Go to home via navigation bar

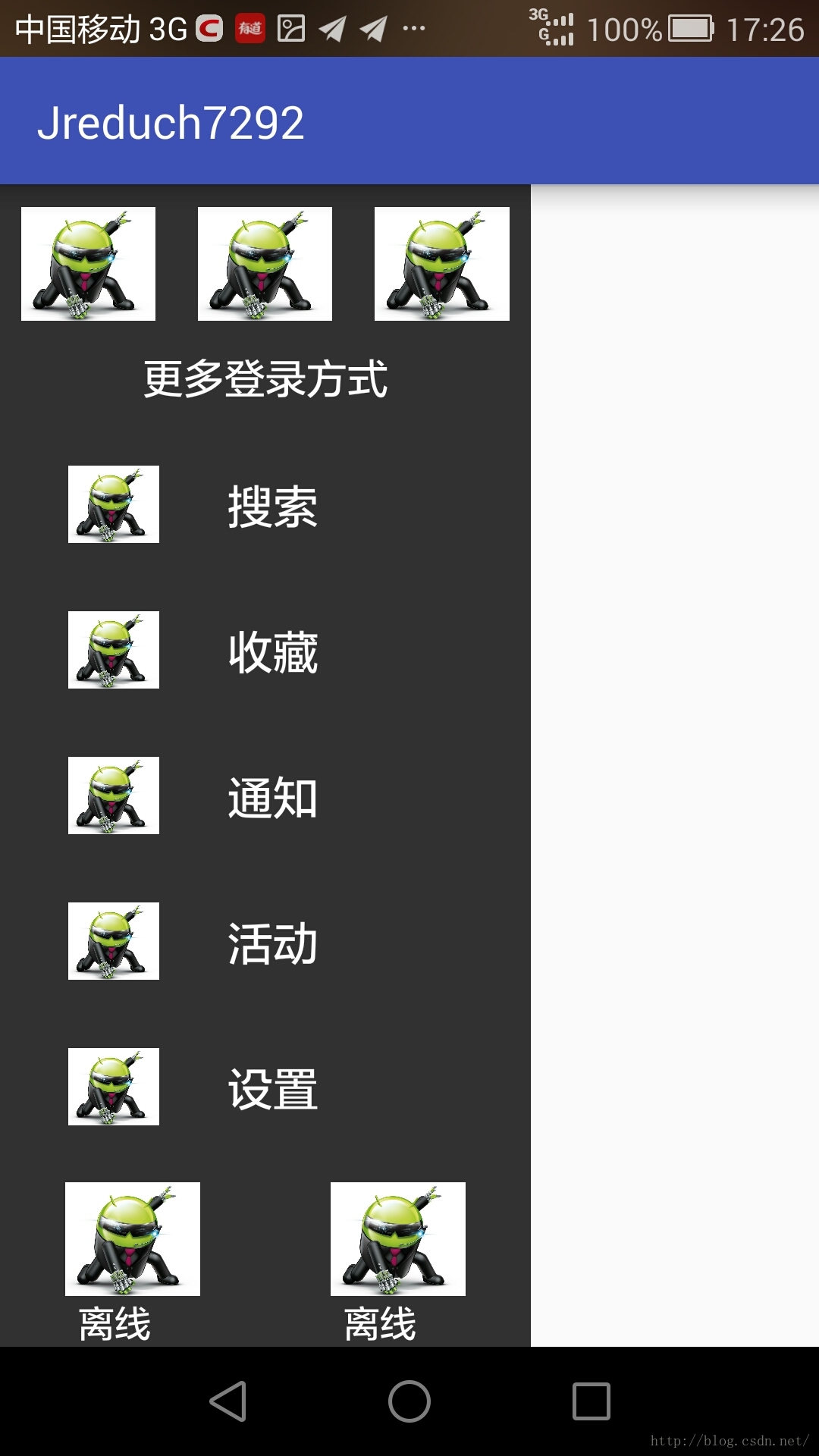409,1401
